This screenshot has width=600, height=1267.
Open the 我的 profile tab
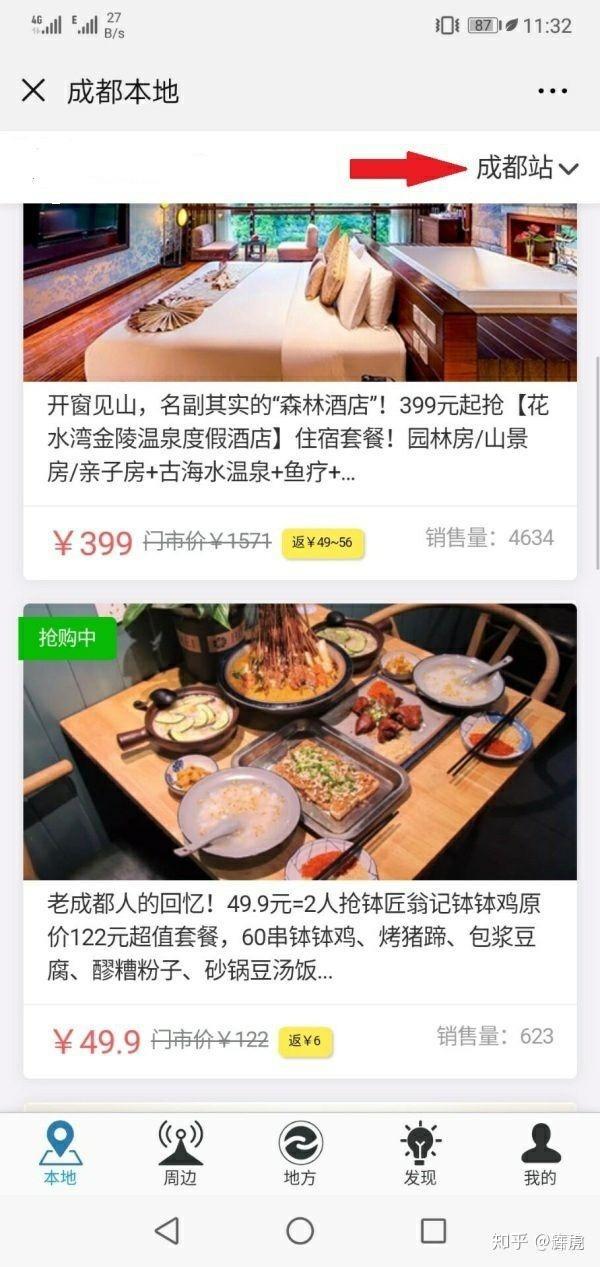[x=540, y=1154]
